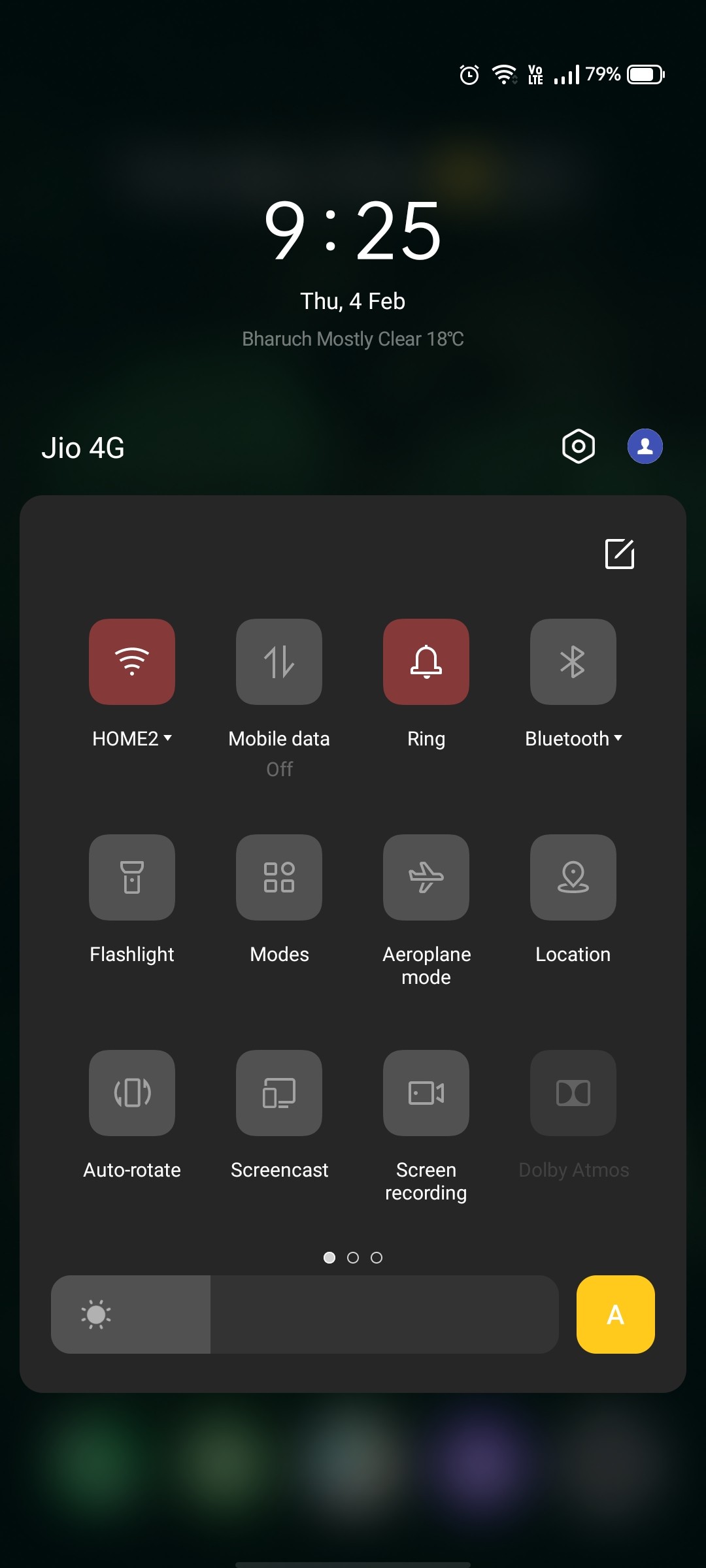Open the user profile icon
This screenshot has height=1568, width=706.
click(645, 447)
